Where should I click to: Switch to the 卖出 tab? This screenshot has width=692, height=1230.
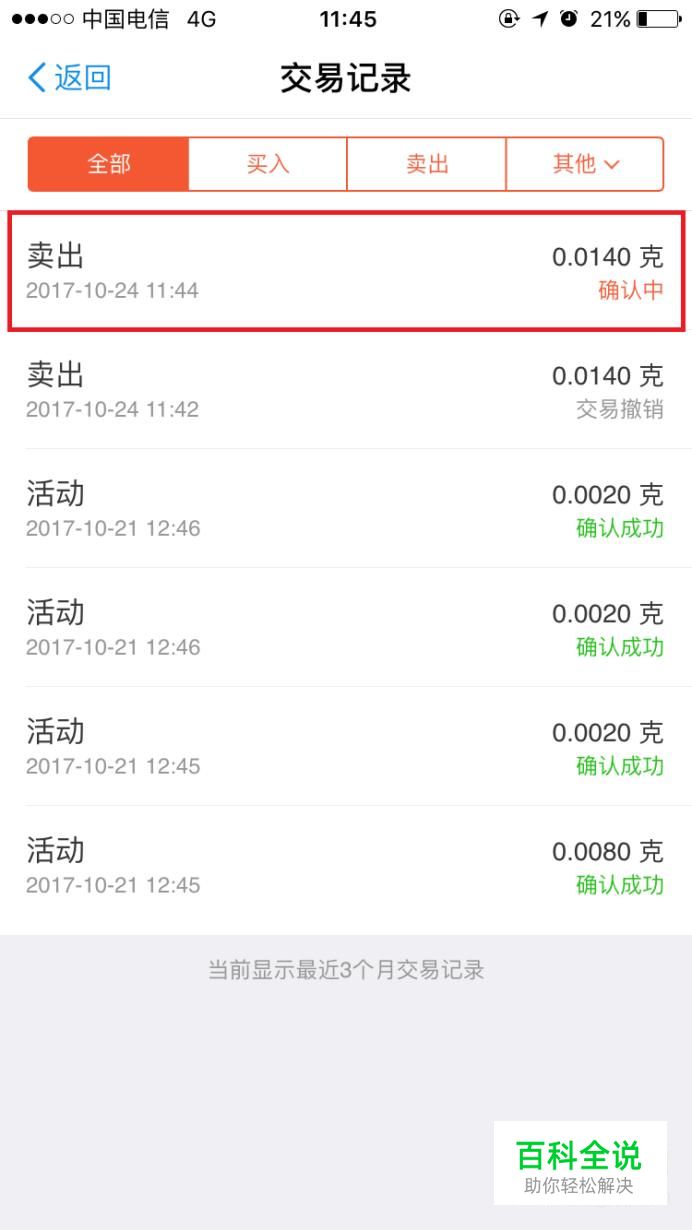pyautogui.click(x=427, y=164)
